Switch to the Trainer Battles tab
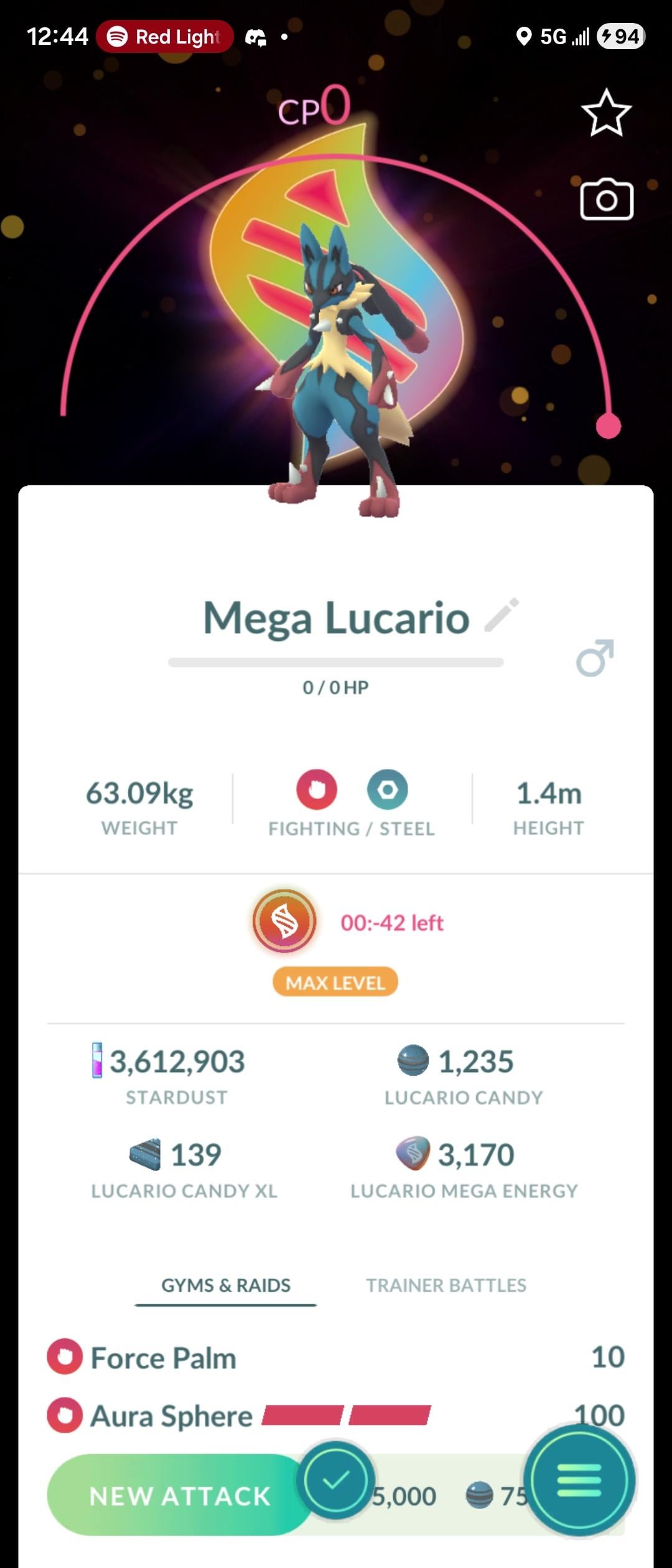 coord(446,1285)
